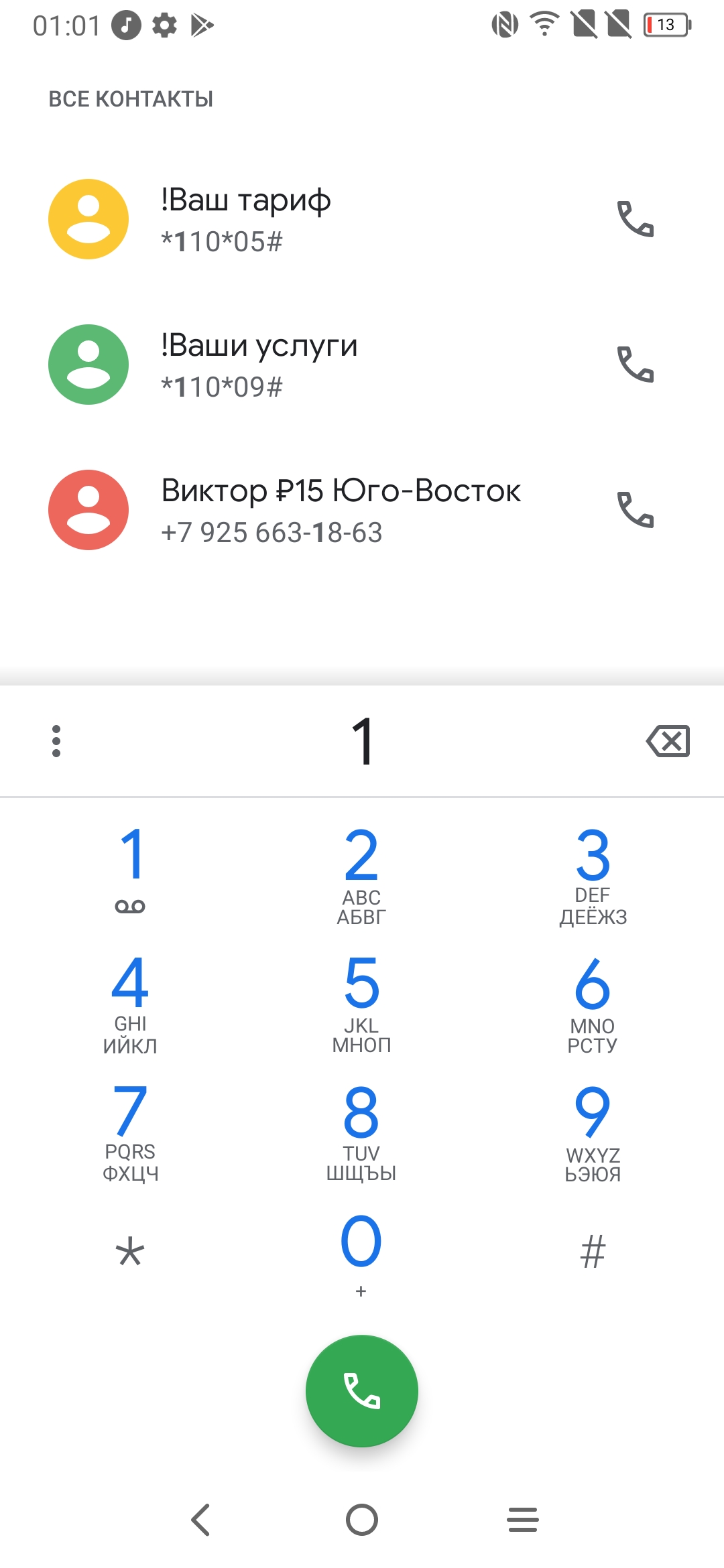Enter digit 4 GHI

131,1002
